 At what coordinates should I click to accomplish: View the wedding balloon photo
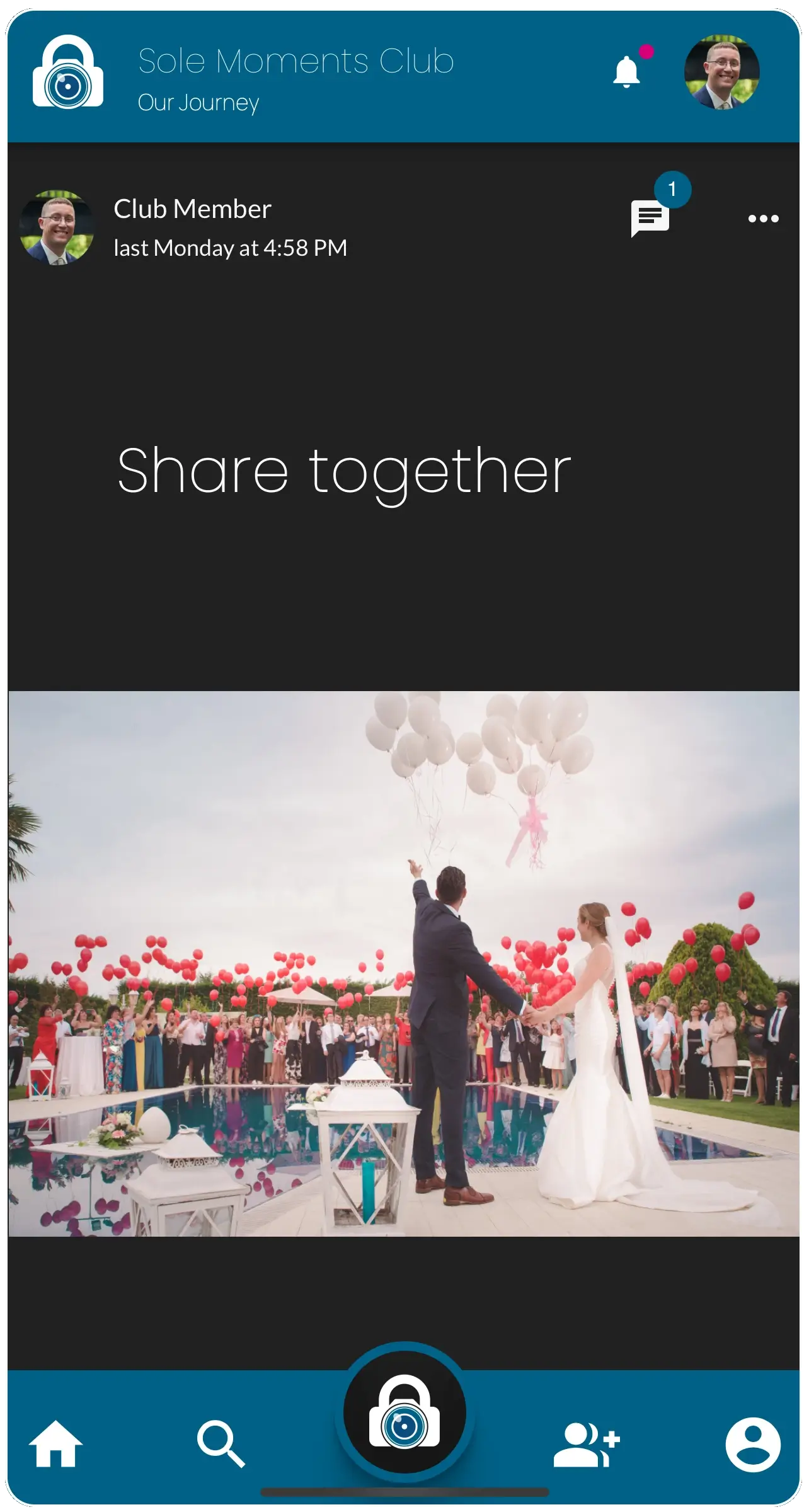pos(404,964)
